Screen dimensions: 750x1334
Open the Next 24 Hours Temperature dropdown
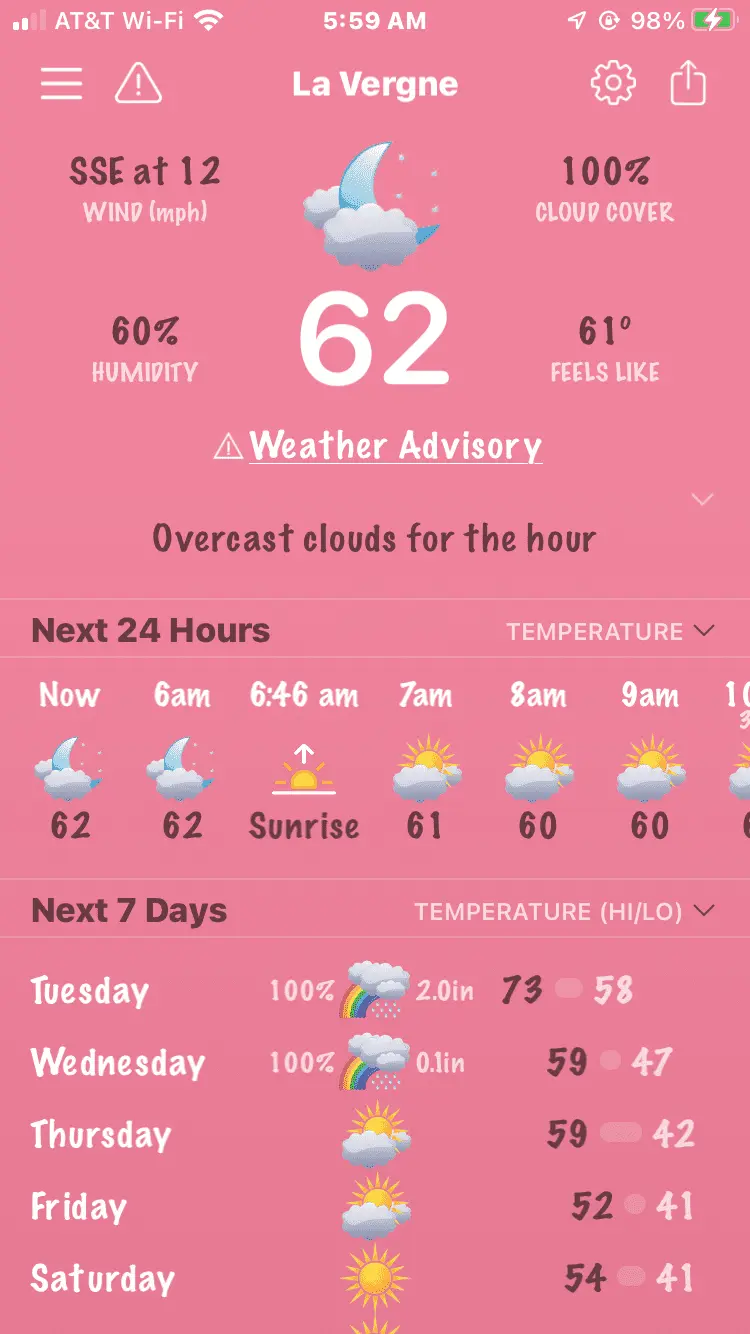coord(610,631)
